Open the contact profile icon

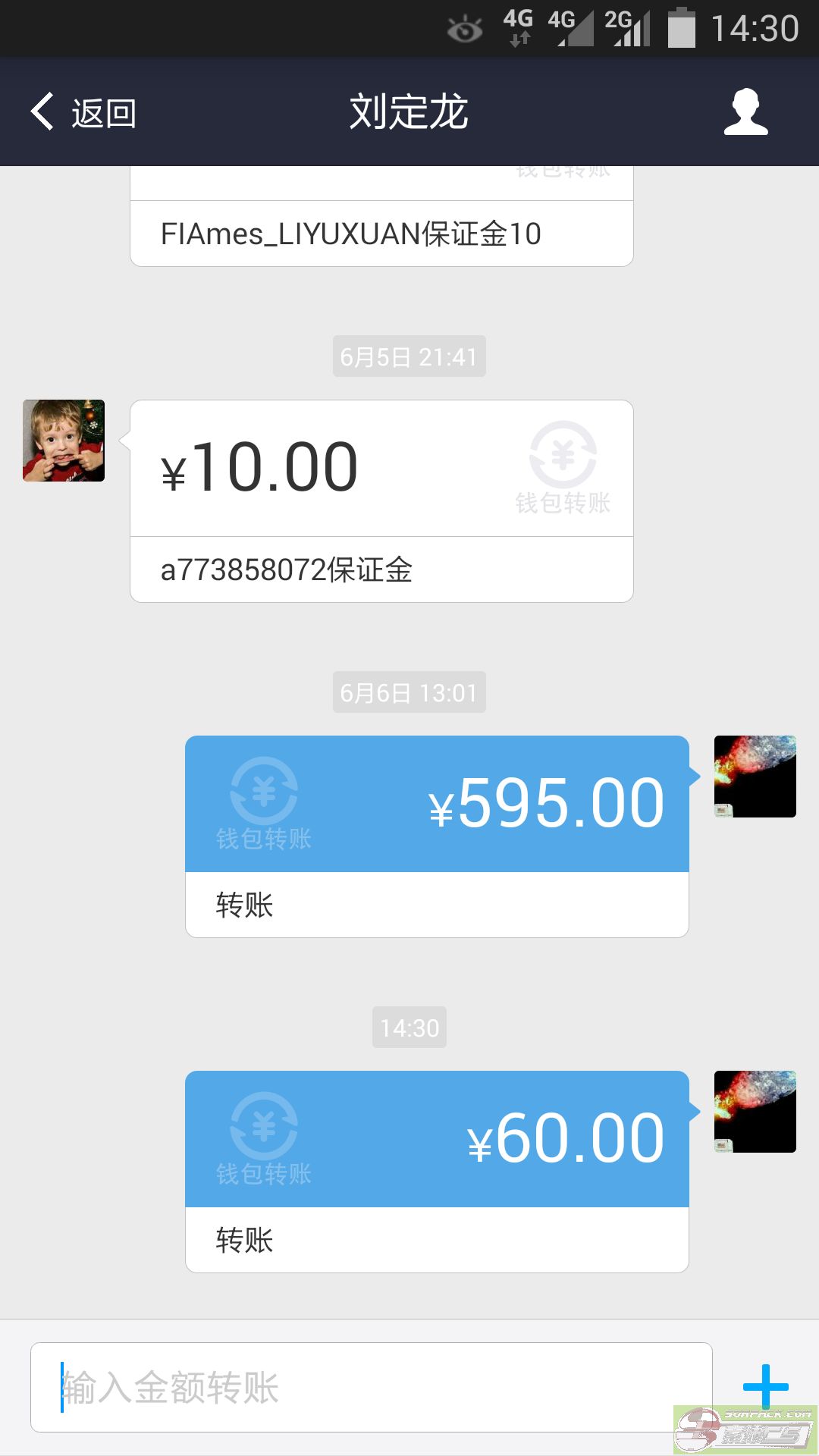(x=745, y=111)
